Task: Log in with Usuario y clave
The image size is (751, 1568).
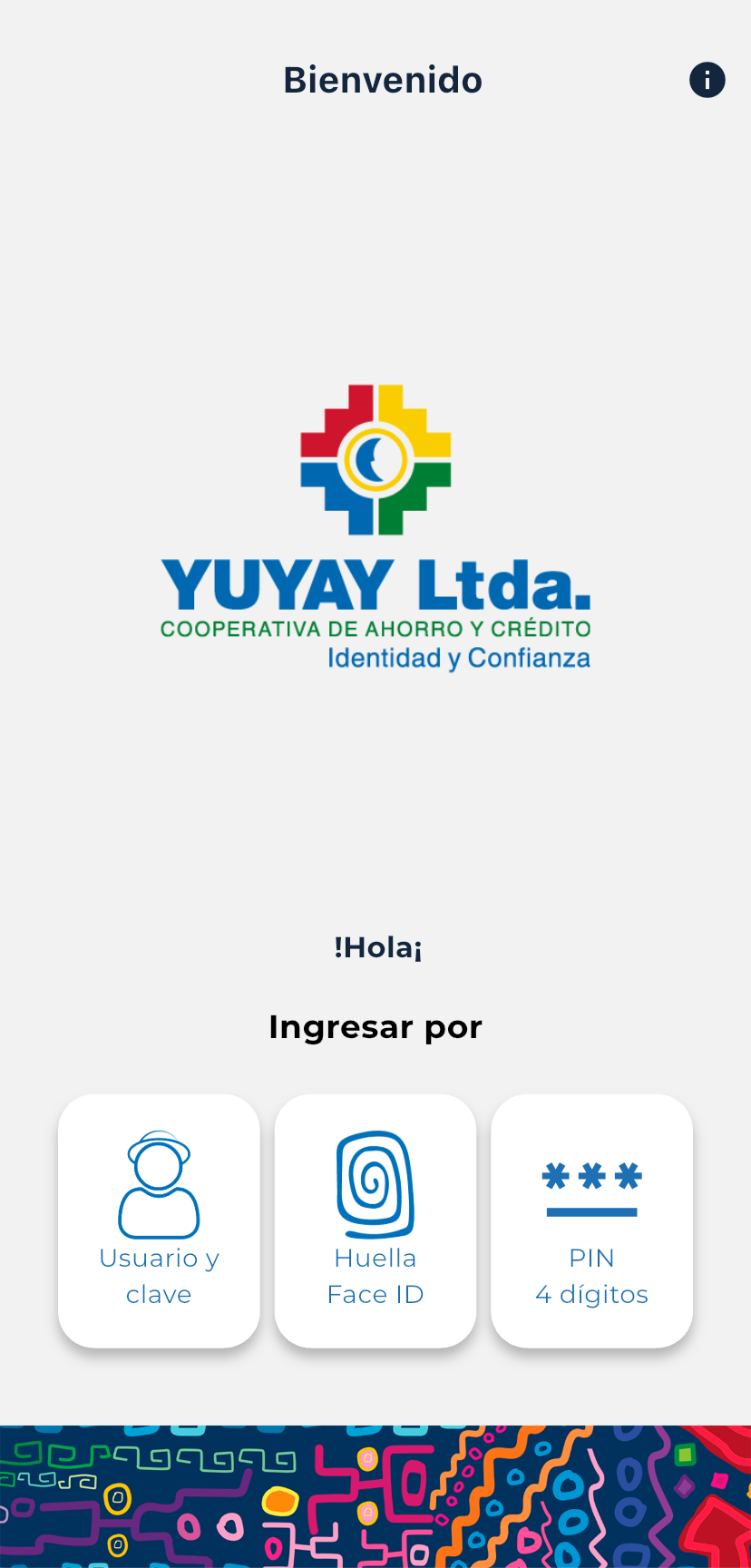Action: coord(159,1220)
